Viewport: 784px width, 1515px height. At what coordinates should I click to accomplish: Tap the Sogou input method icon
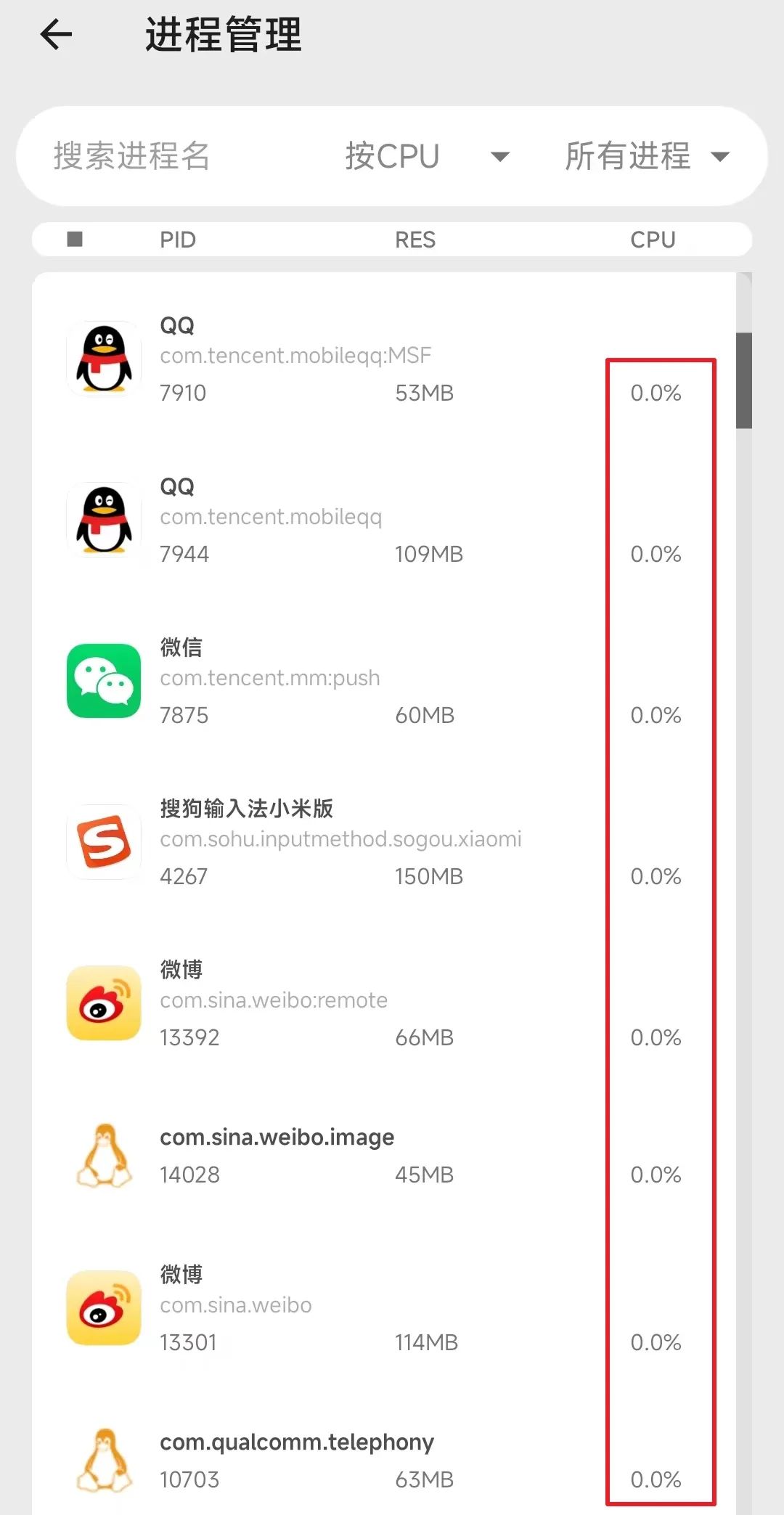pos(104,841)
